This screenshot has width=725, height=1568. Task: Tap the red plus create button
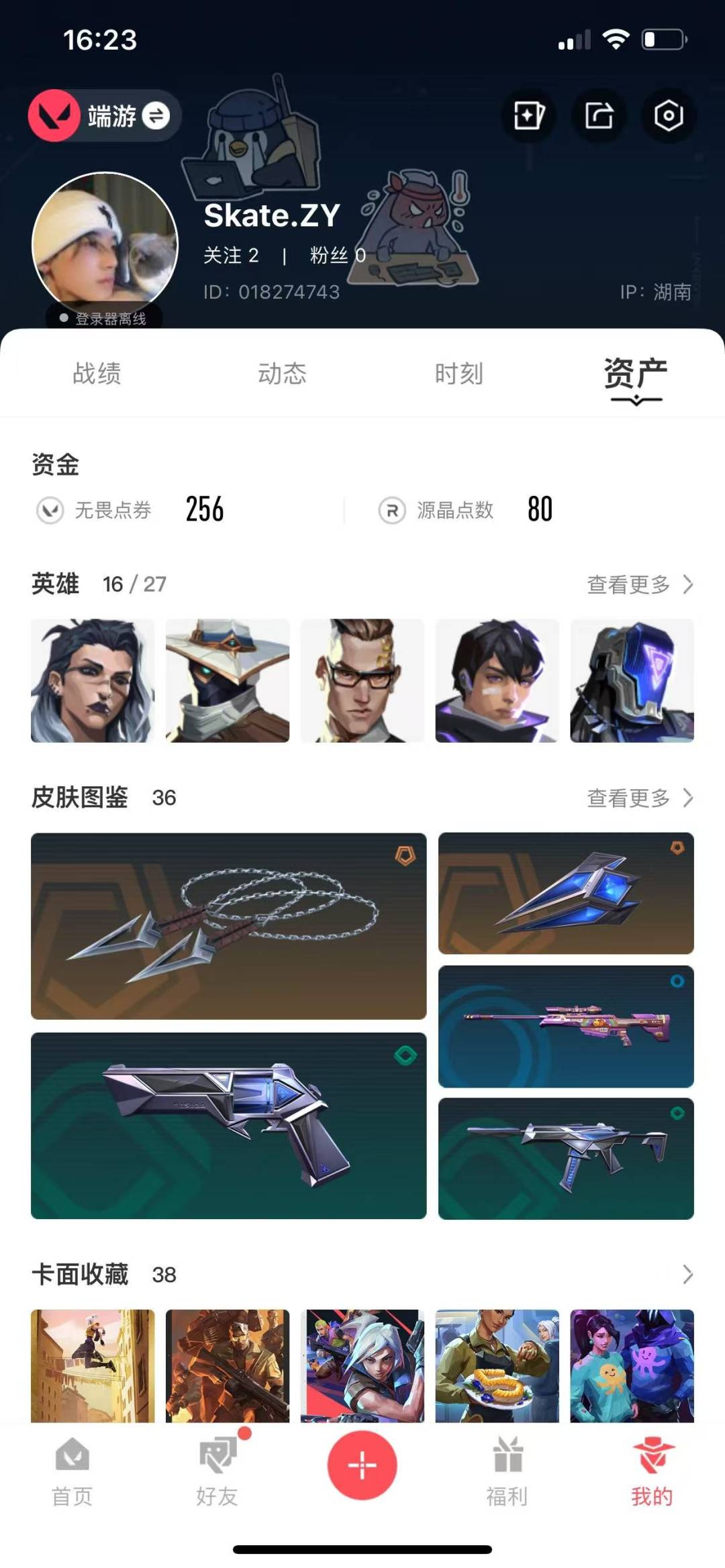point(362,1465)
